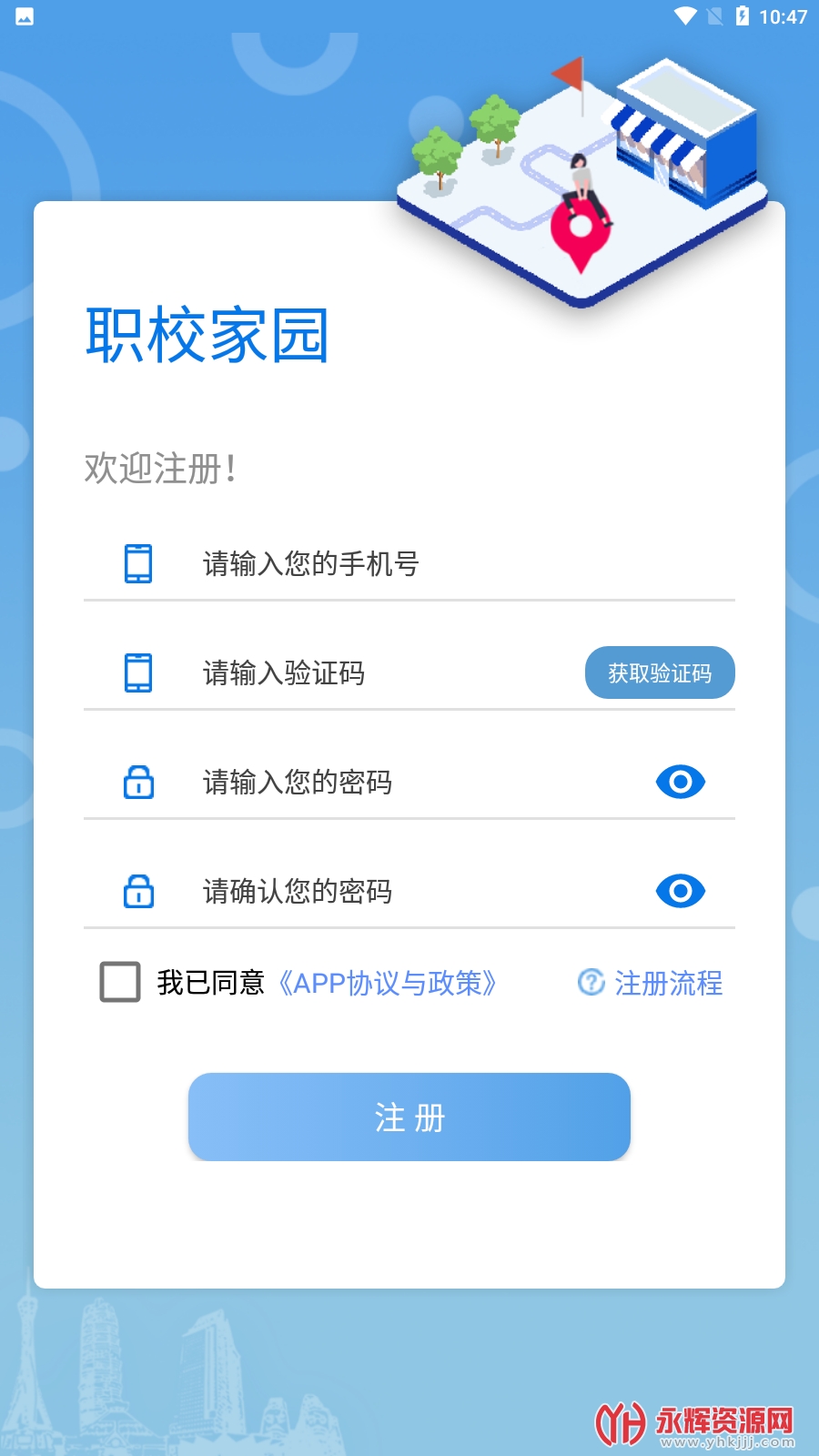819x1456 pixels.
Task: Reveal the 请确认您的密码 confirm password
Action: [x=680, y=891]
